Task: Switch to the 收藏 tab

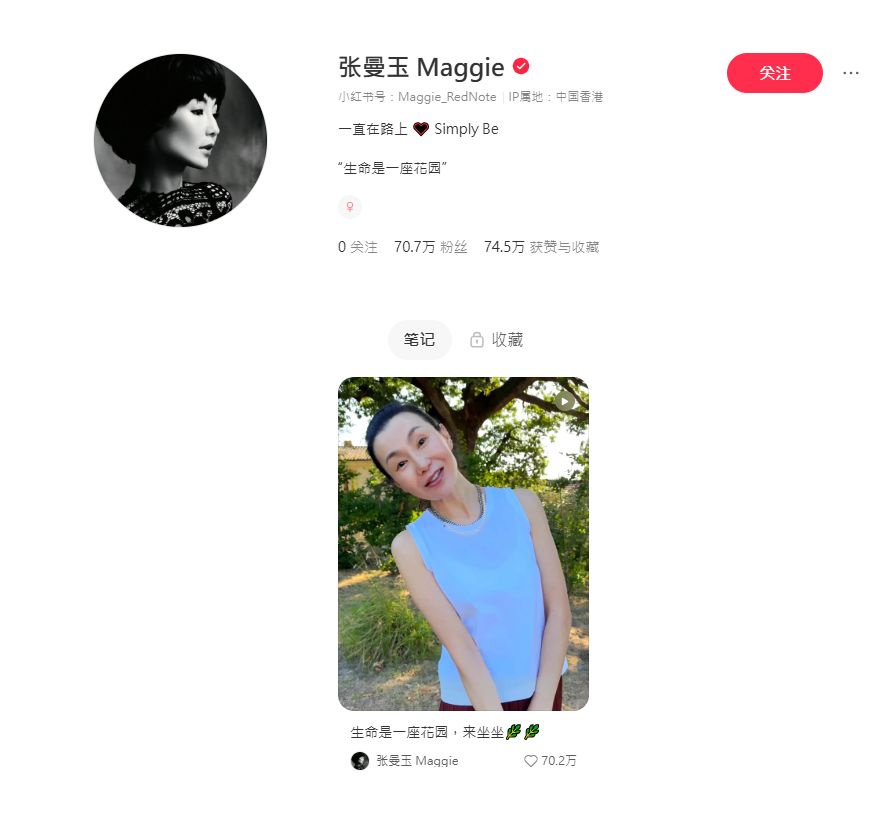Action: 497,340
